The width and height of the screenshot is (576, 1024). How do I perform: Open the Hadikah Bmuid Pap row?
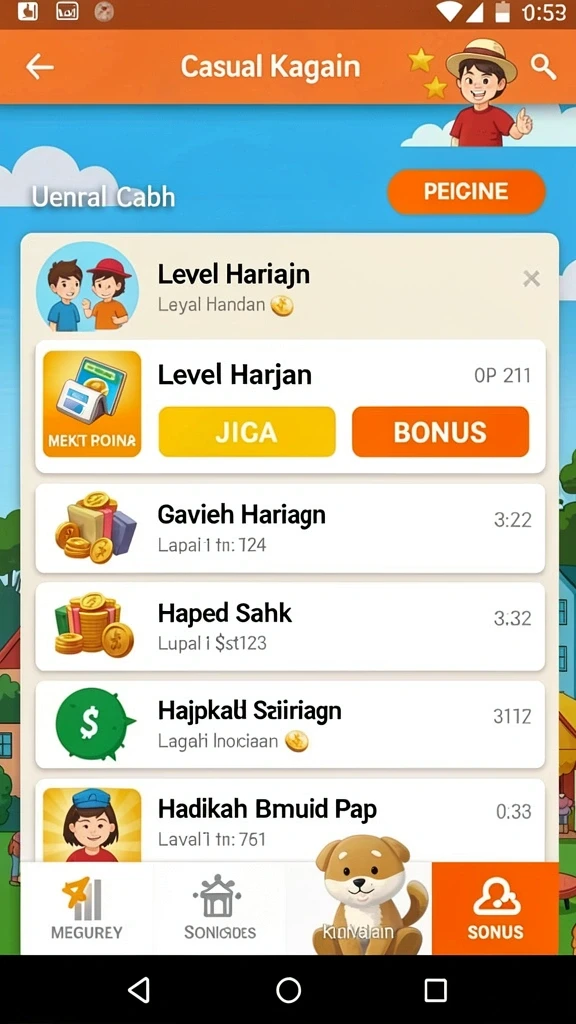(x=290, y=820)
